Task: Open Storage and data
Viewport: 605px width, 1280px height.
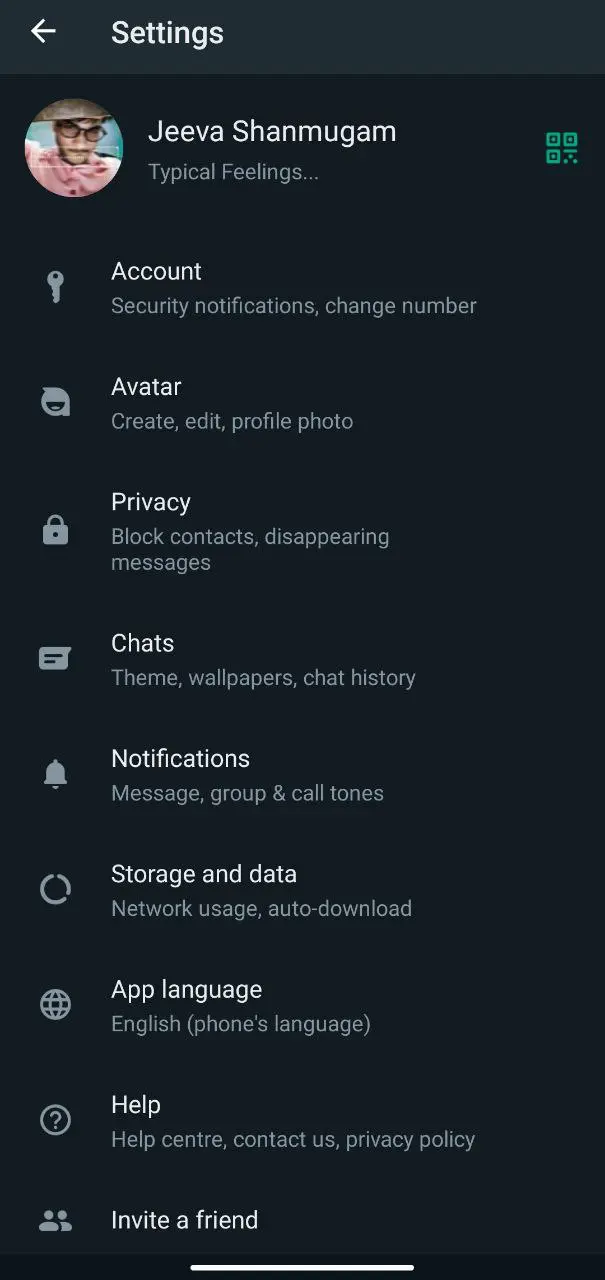Action: click(261, 890)
